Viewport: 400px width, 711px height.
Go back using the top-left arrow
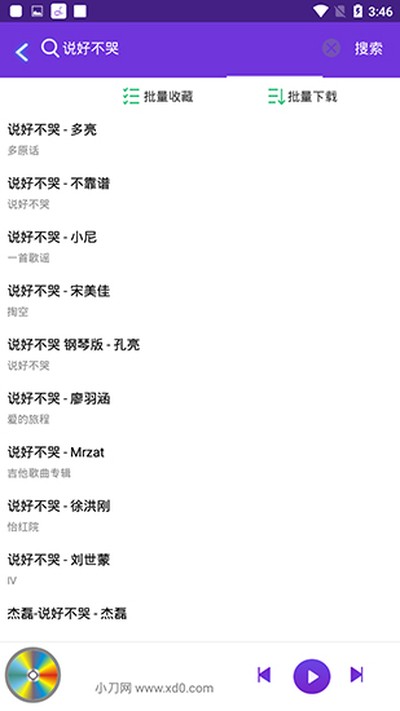[x=22, y=53]
